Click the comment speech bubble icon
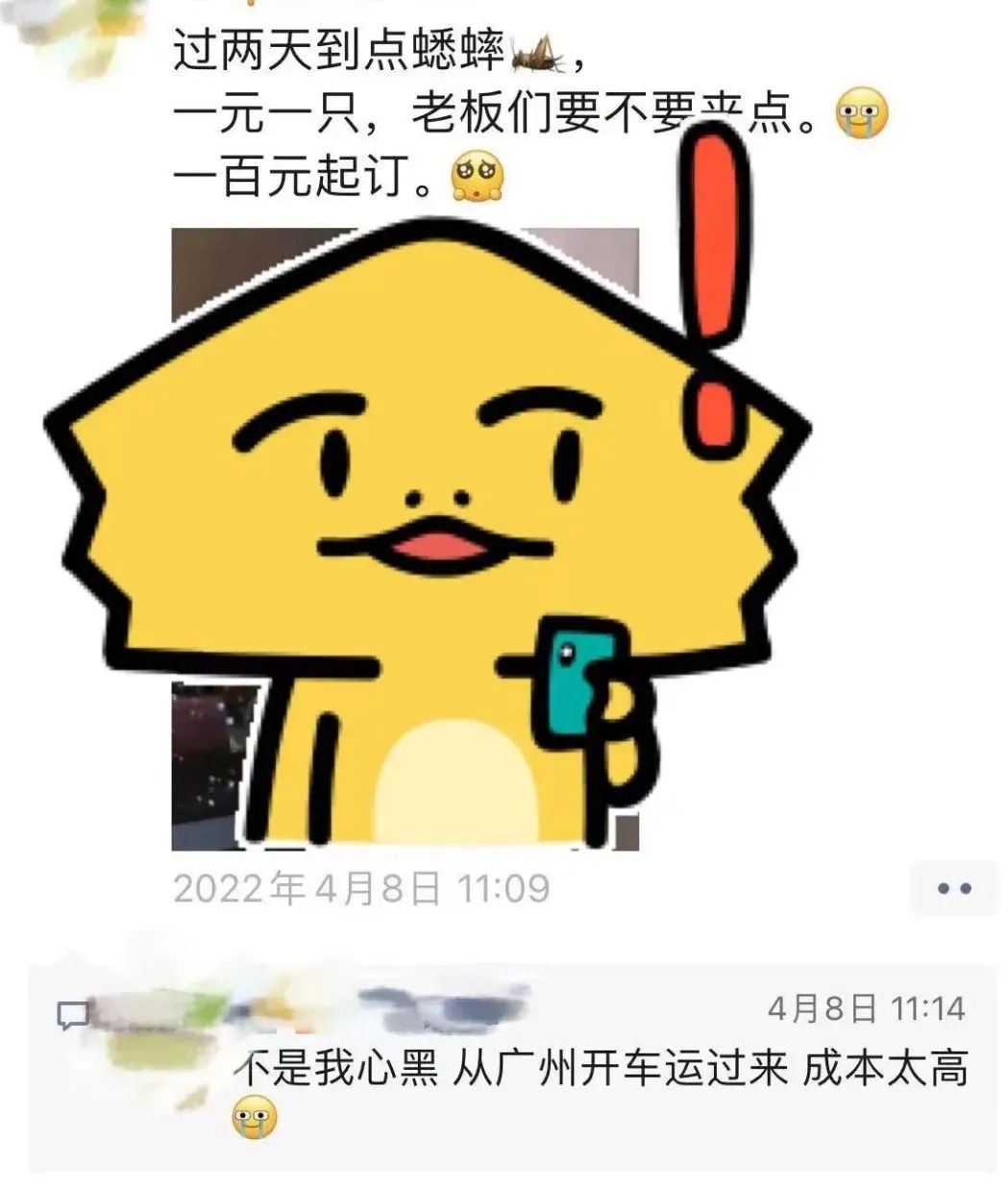This screenshot has width=1008, height=1188. [71, 1014]
